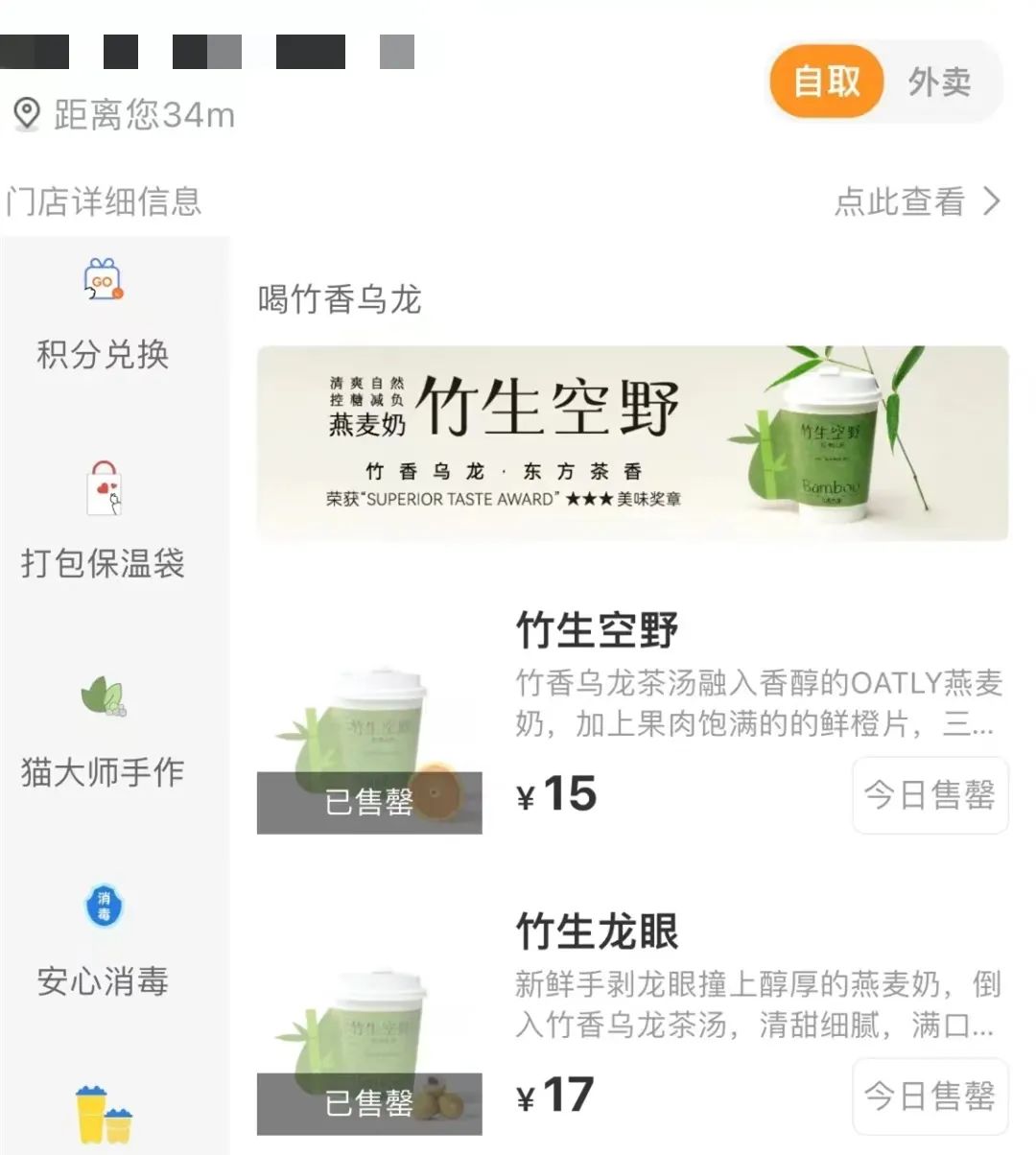Switch to 外卖 delivery mode
Screen dimensions: 1036x1155
pyautogui.click(x=939, y=82)
